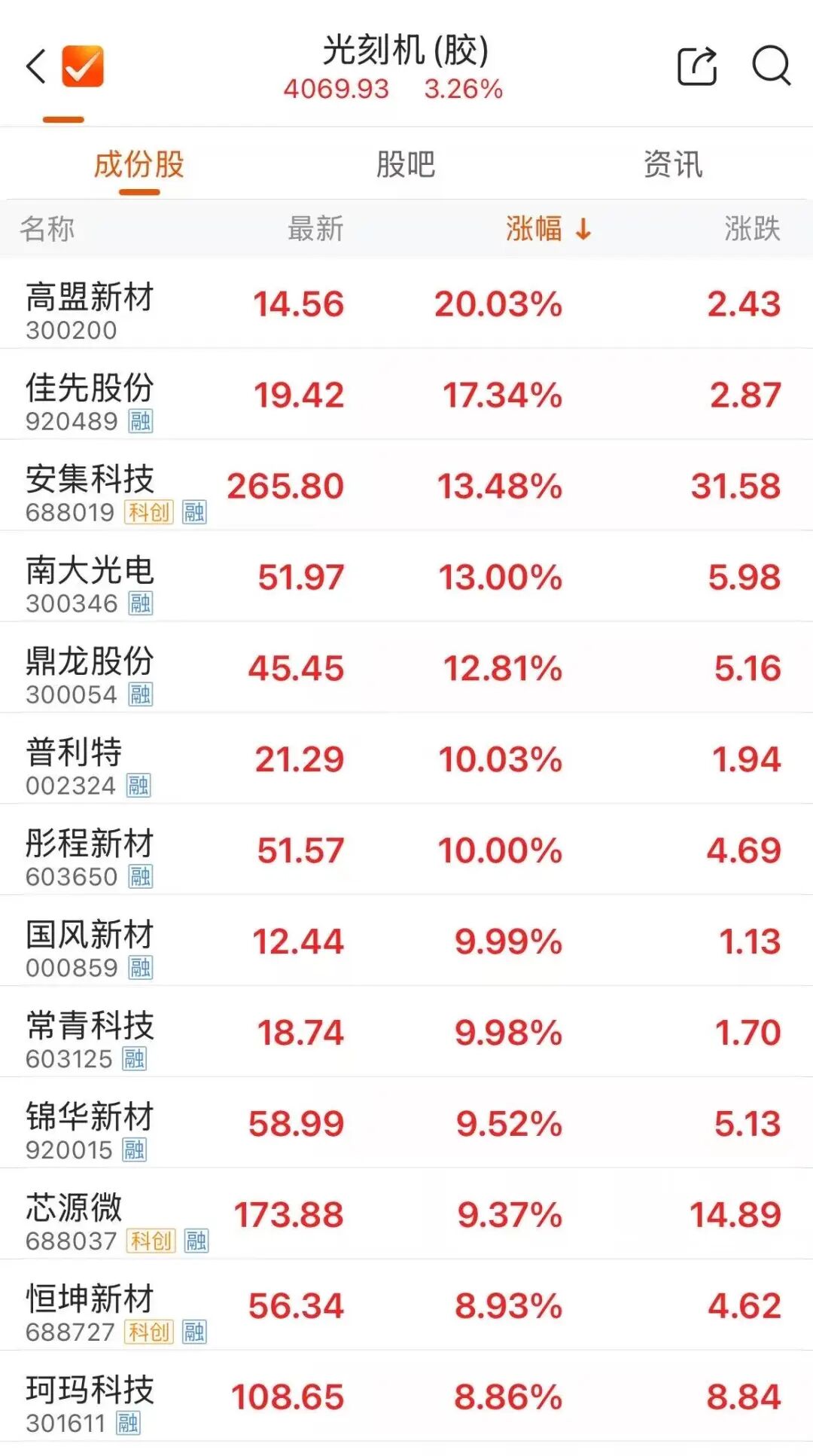Switch to the 股吧 tab

[x=406, y=164]
